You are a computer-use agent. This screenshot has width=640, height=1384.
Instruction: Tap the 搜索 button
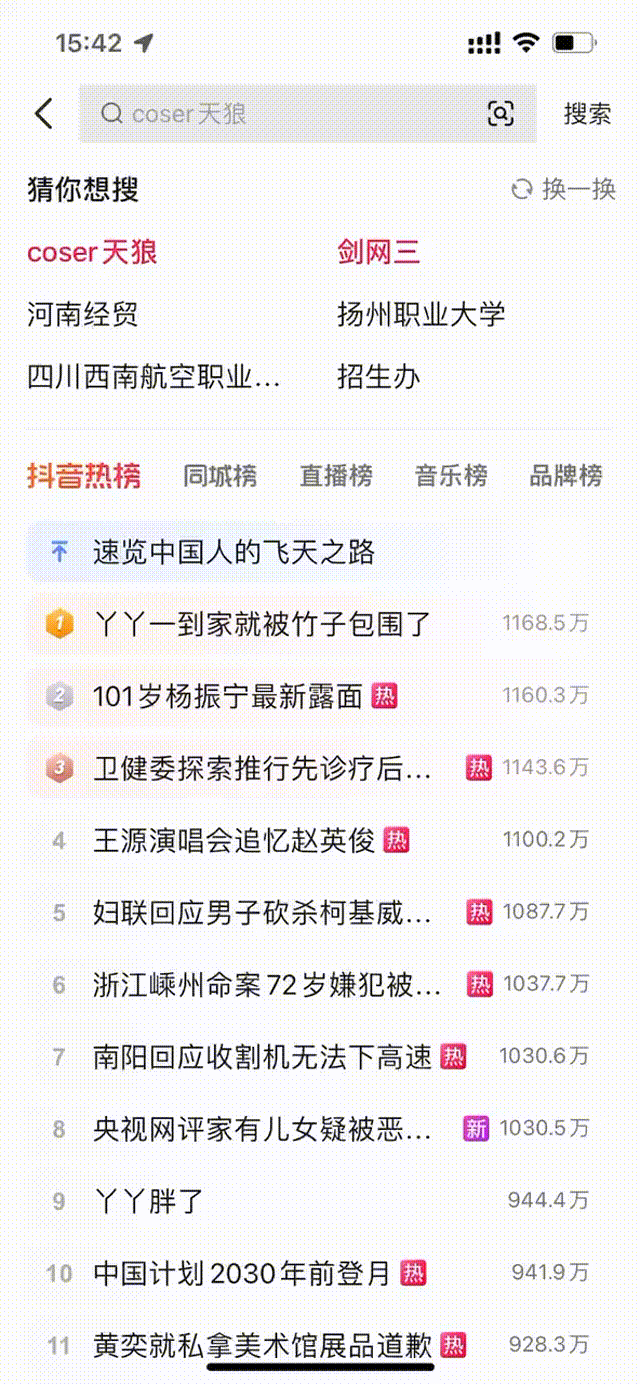coord(587,114)
